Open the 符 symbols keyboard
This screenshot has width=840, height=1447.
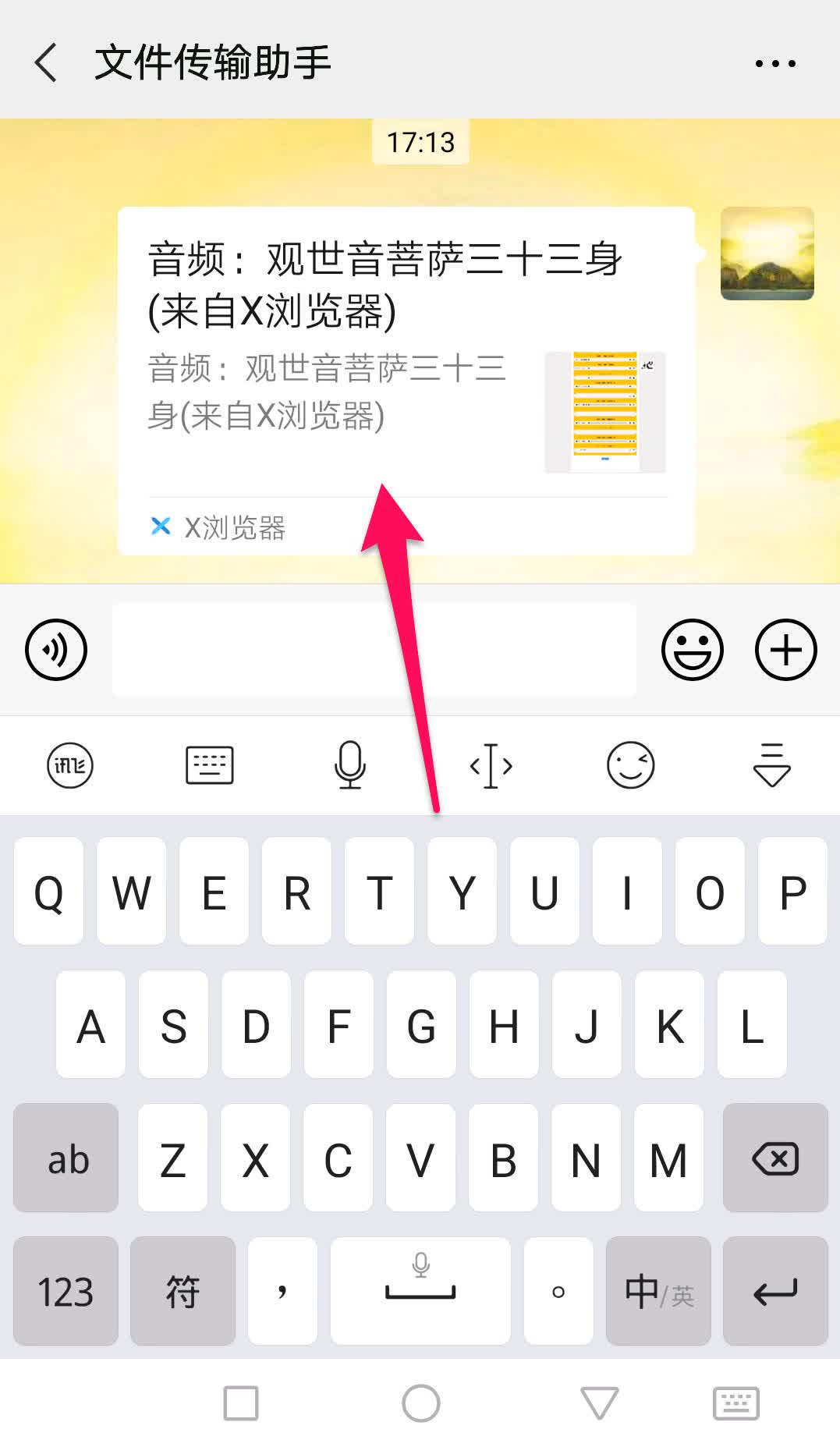tap(183, 1292)
